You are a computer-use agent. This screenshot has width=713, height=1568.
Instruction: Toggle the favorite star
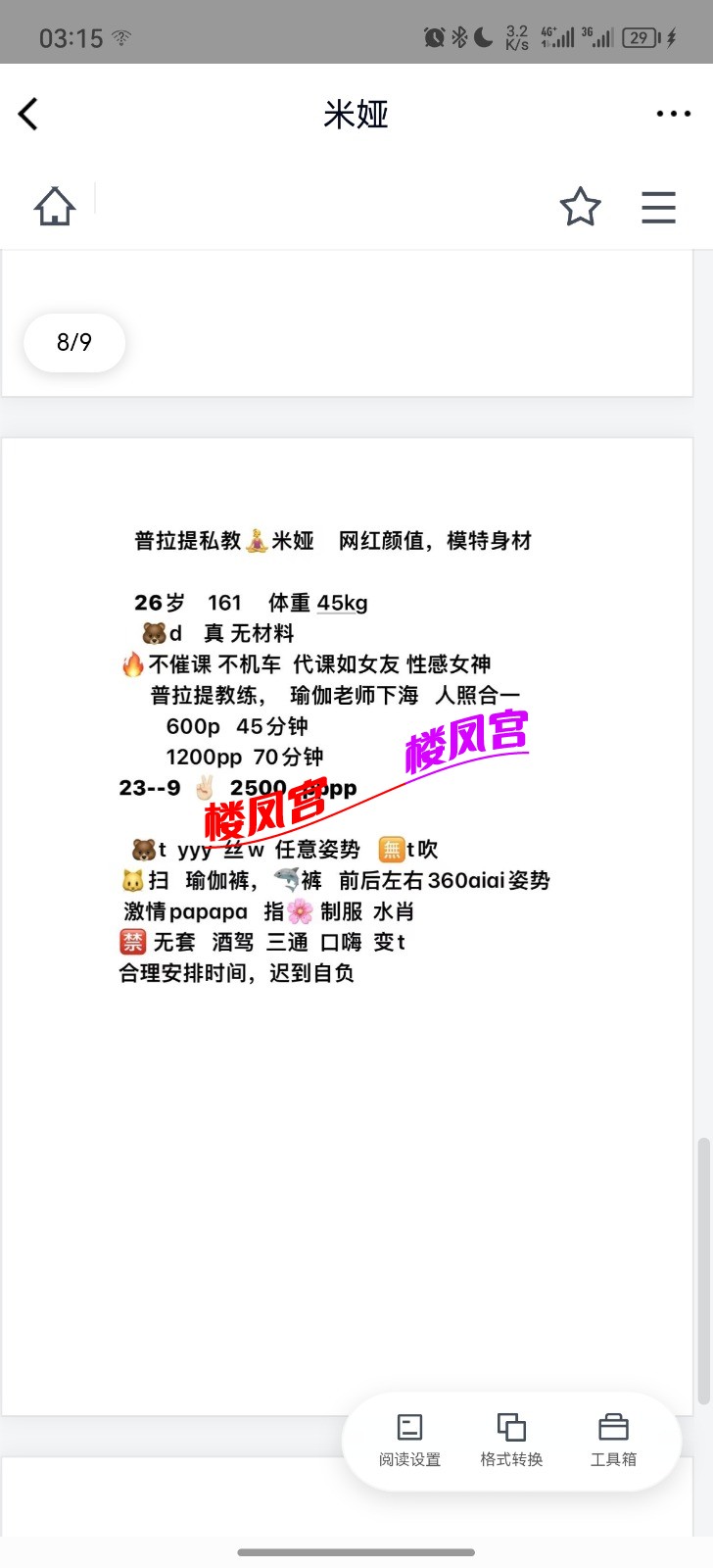point(582,207)
